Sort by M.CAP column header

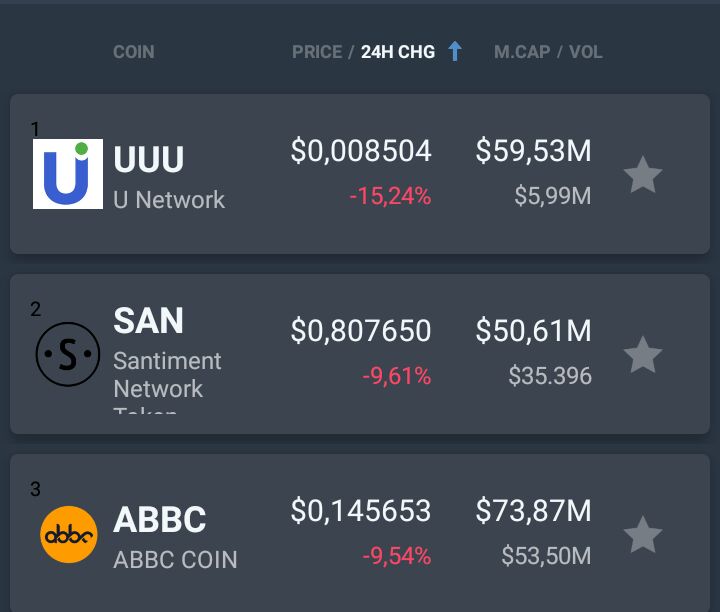point(520,52)
